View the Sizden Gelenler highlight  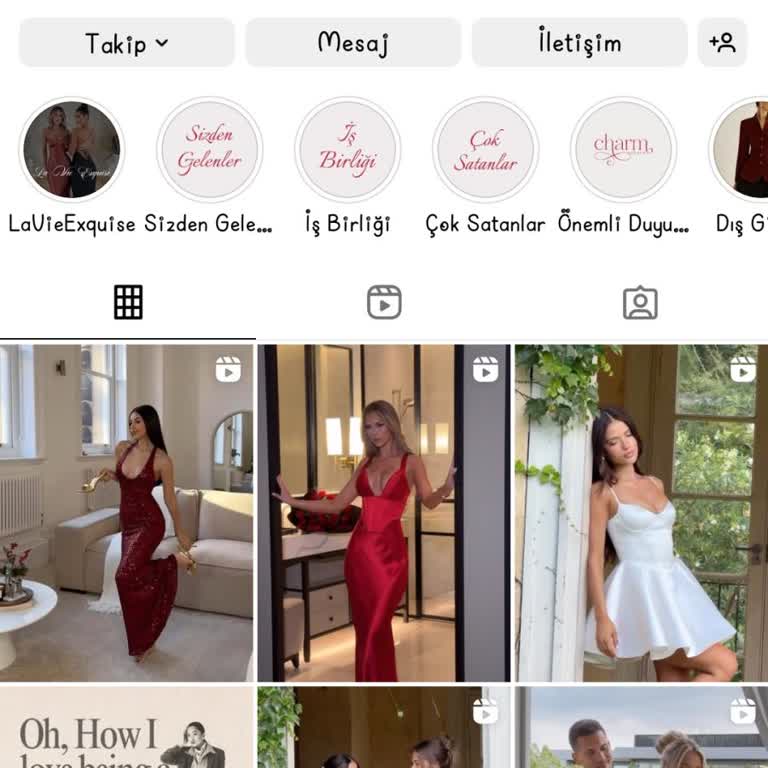tap(210, 150)
